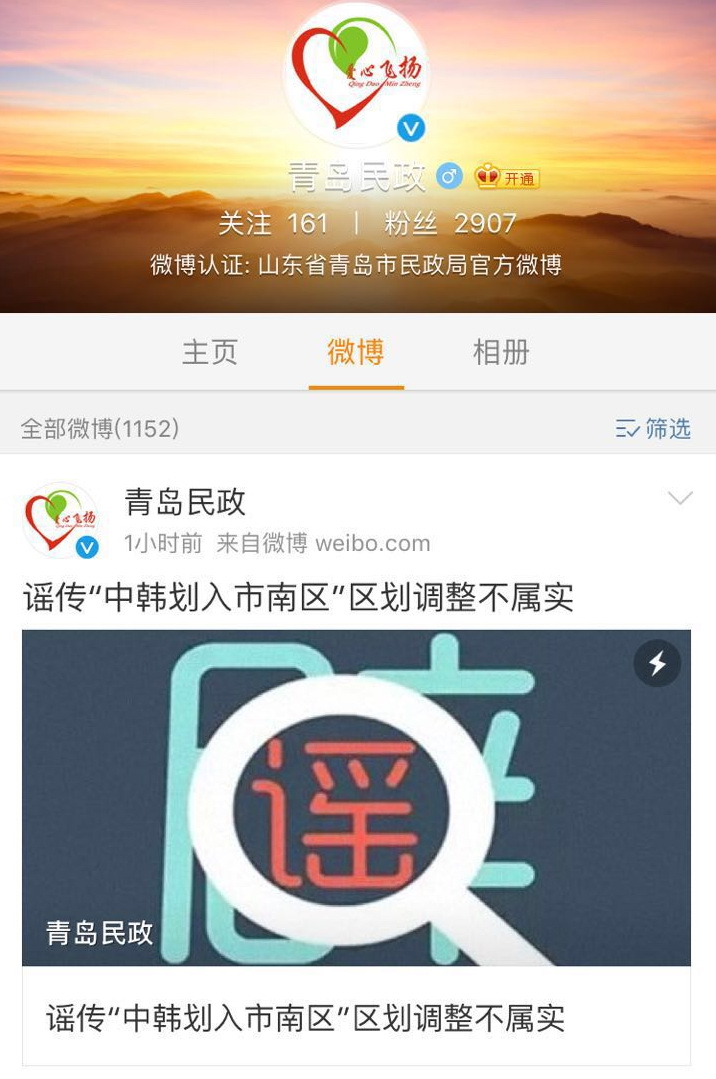Tap the 青岛民政 post author name
The image size is (716, 1079).
[x=185, y=502]
